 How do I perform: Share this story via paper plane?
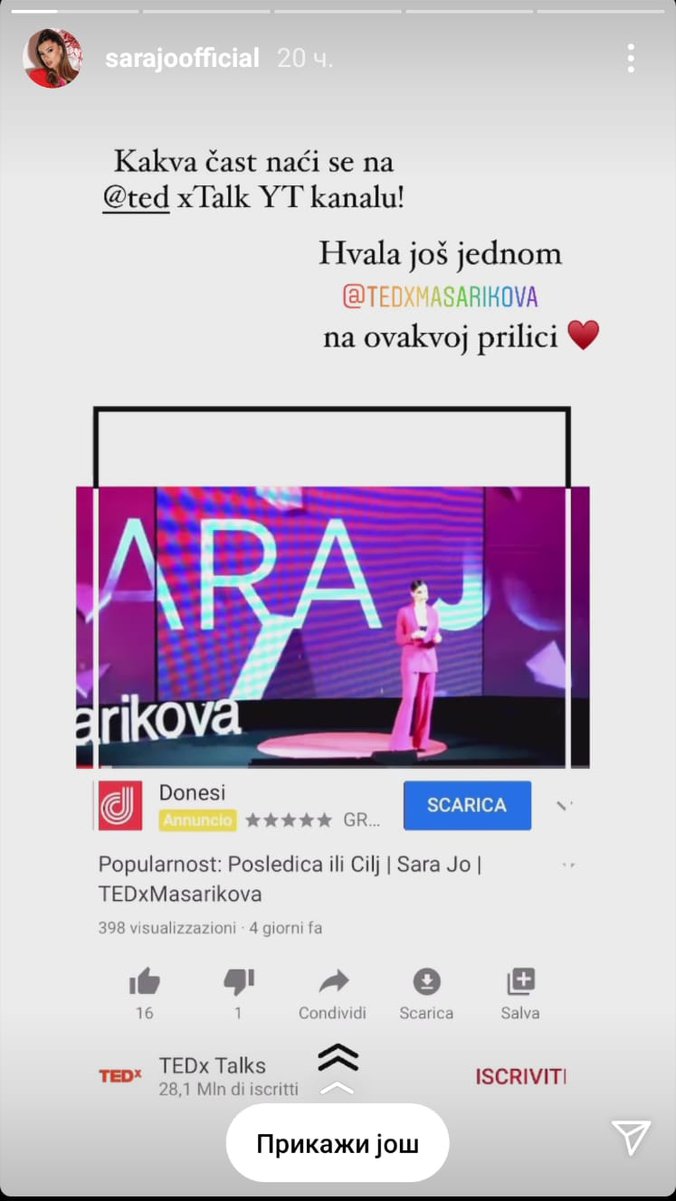pyautogui.click(x=631, y=1138)
